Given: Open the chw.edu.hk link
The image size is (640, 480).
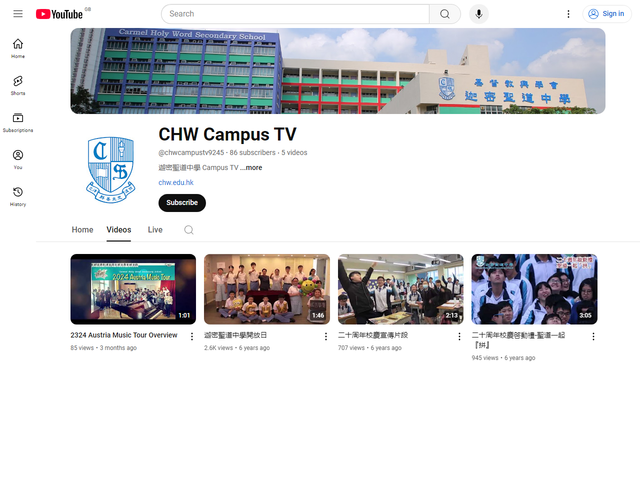Looking at the screenshot, I should pos(176,183).
